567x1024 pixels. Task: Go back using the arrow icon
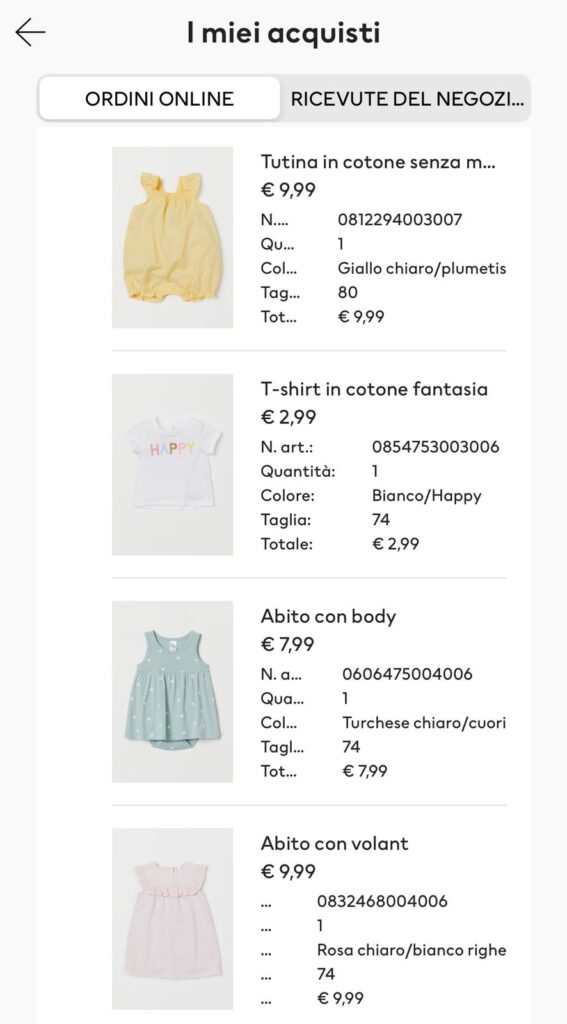(30, 32)
